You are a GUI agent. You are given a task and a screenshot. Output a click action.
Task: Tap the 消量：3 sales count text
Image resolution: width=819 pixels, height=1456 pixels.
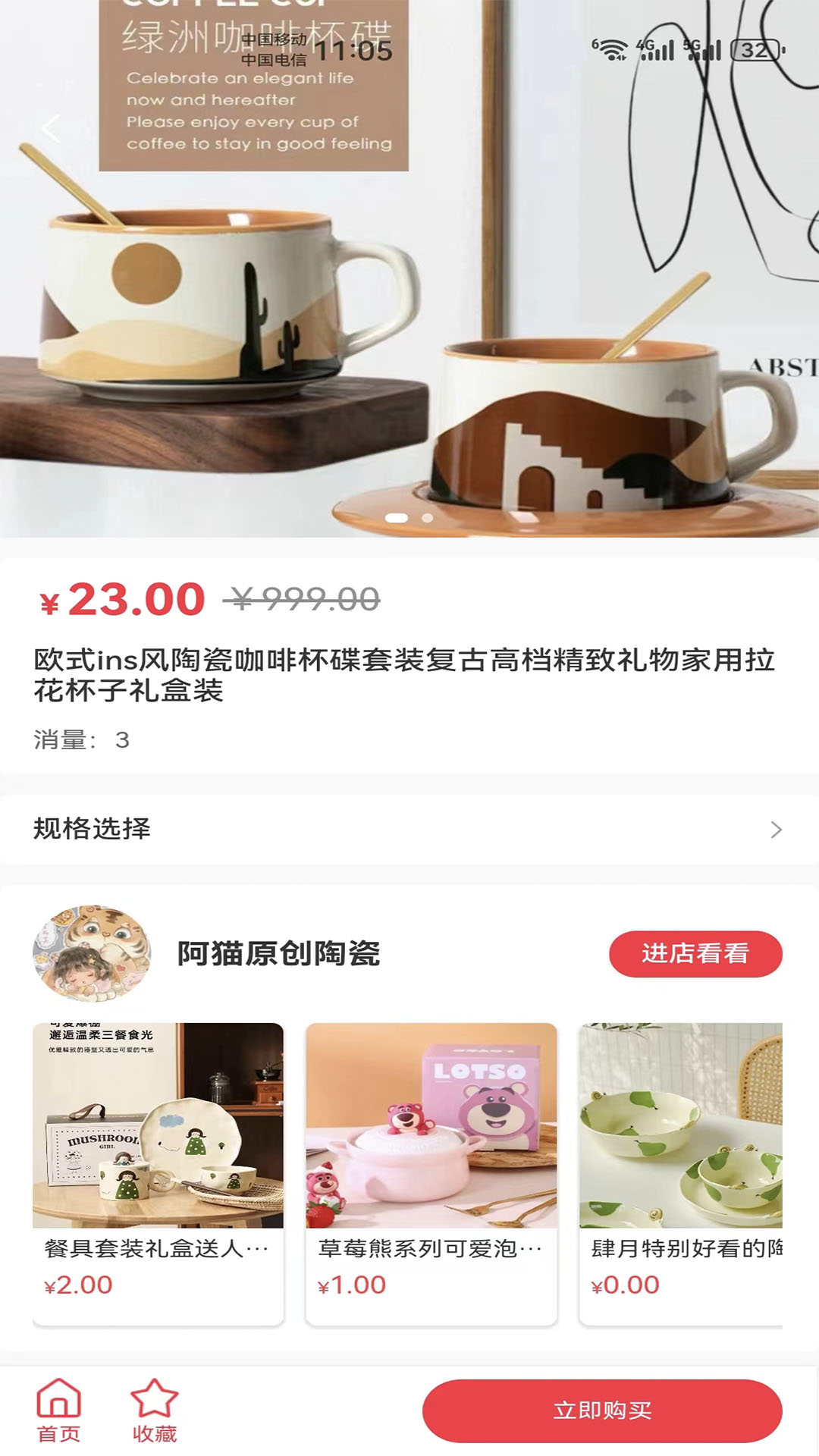tap(80, 739)
